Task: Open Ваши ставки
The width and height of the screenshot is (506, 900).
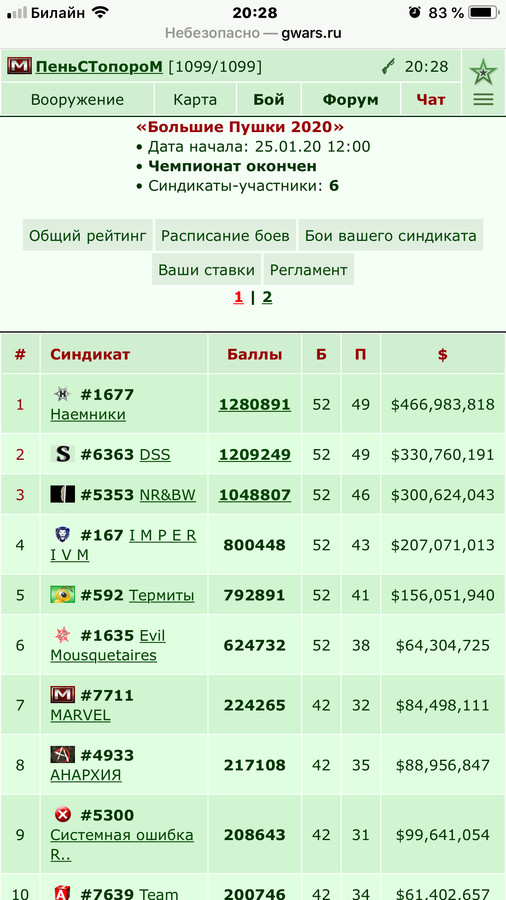Action: (207, 270)
